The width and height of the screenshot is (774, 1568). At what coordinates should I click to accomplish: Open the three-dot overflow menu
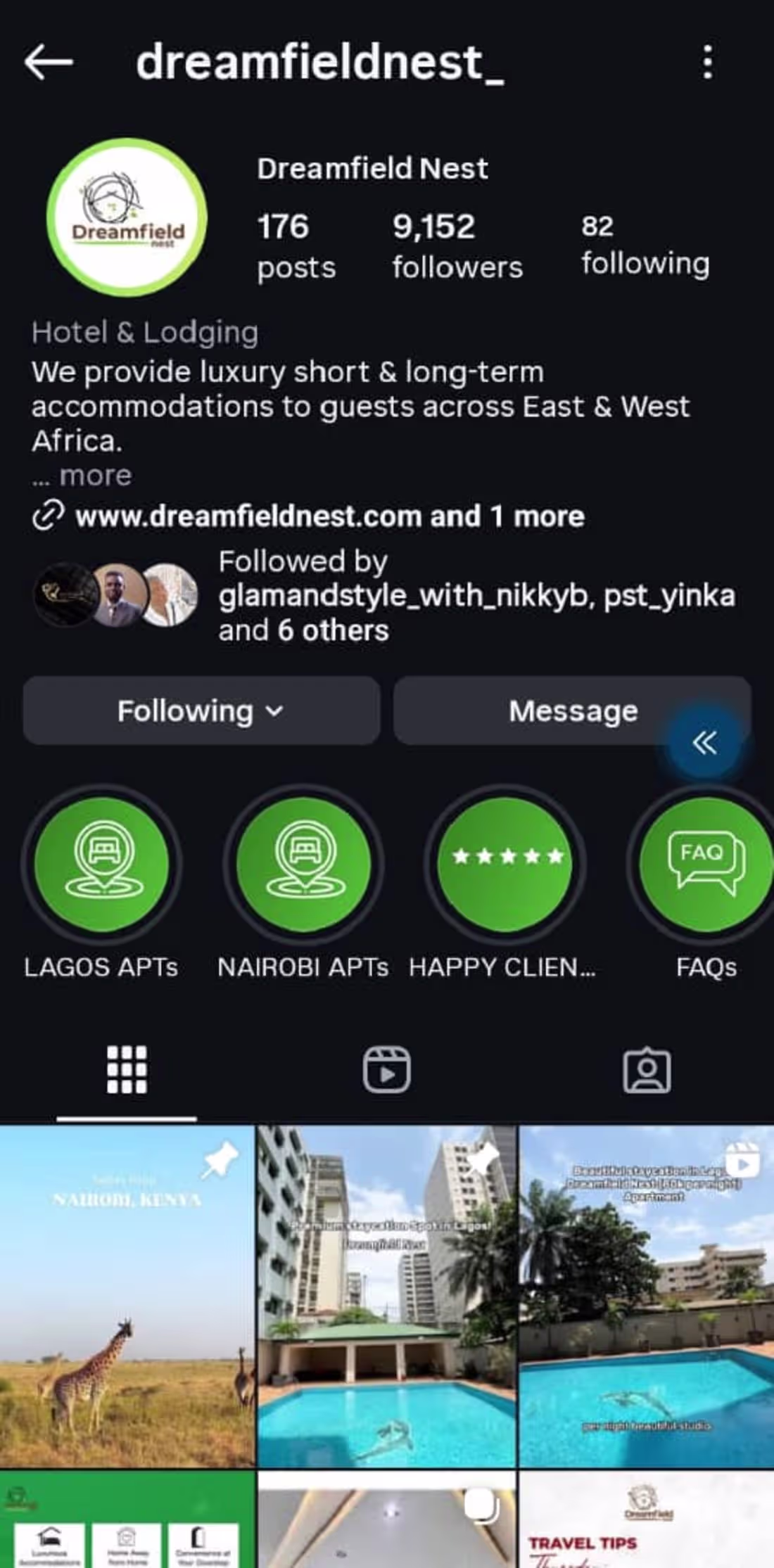tap(707, 62)
